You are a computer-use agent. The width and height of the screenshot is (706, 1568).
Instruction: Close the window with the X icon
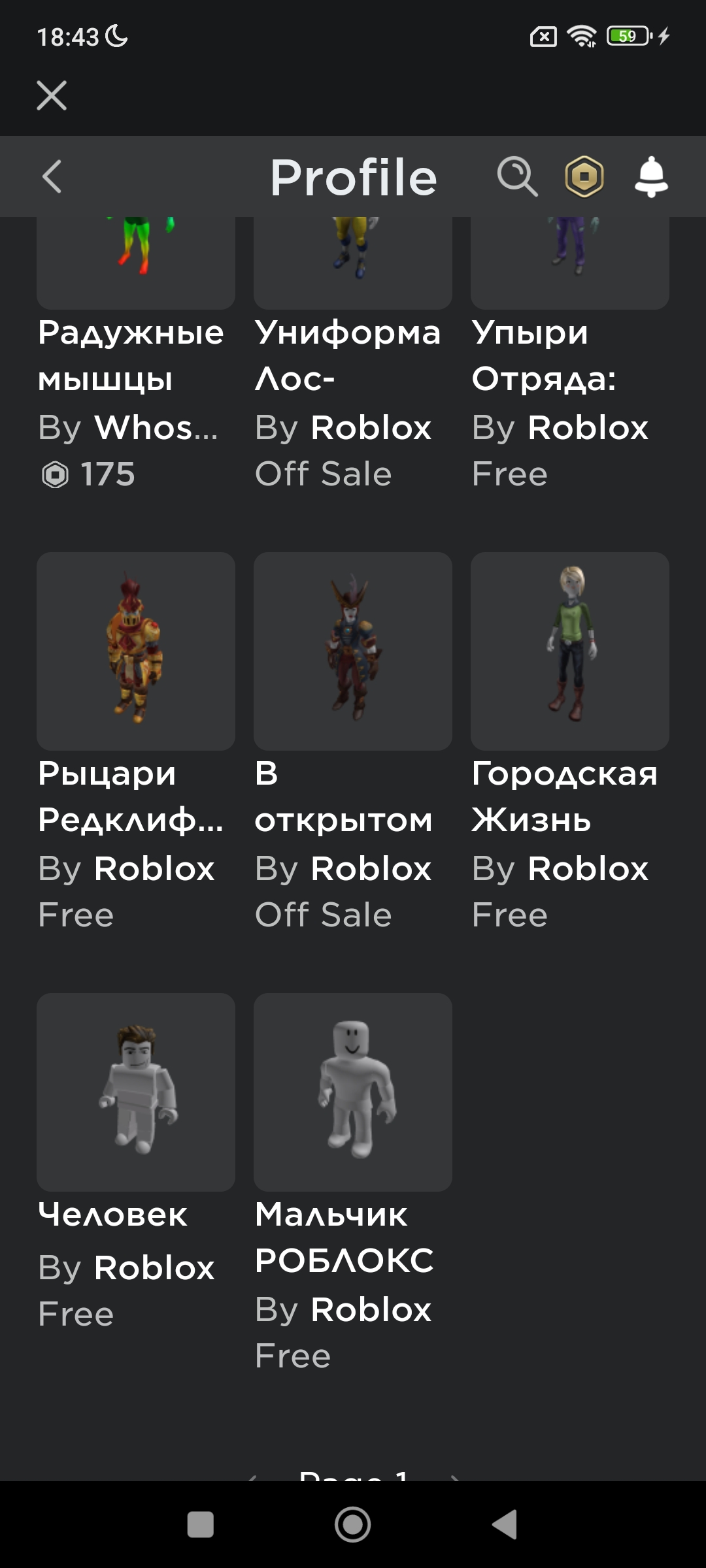point(52,95)
